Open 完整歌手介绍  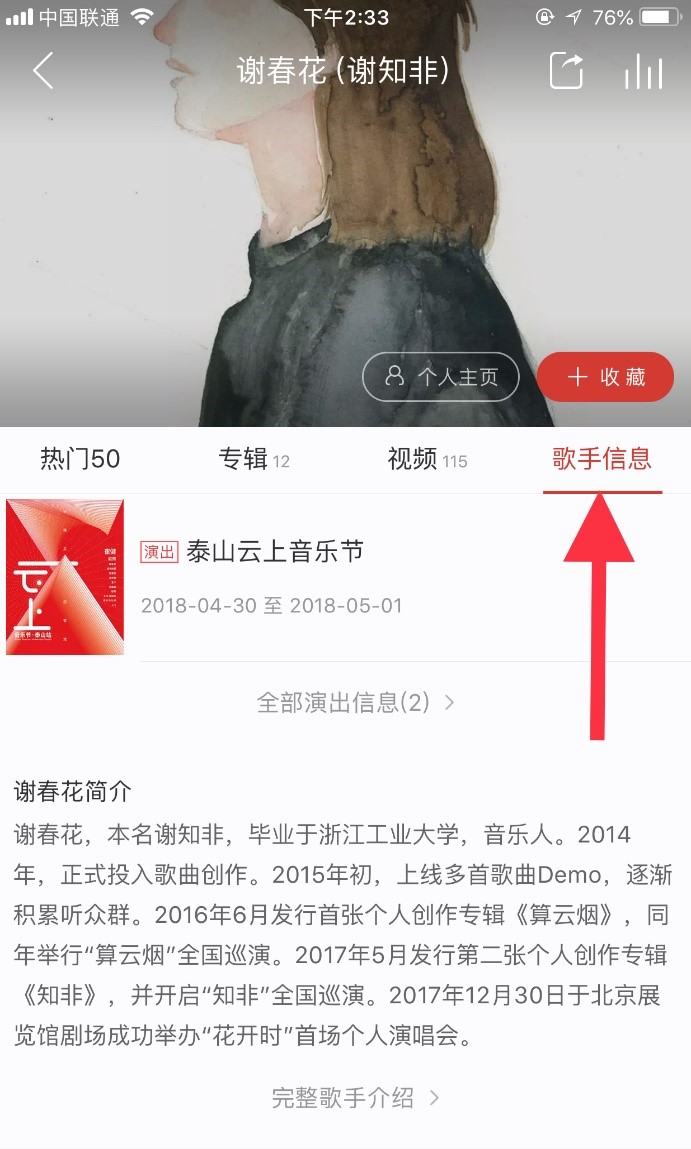tap(355, 1098)
